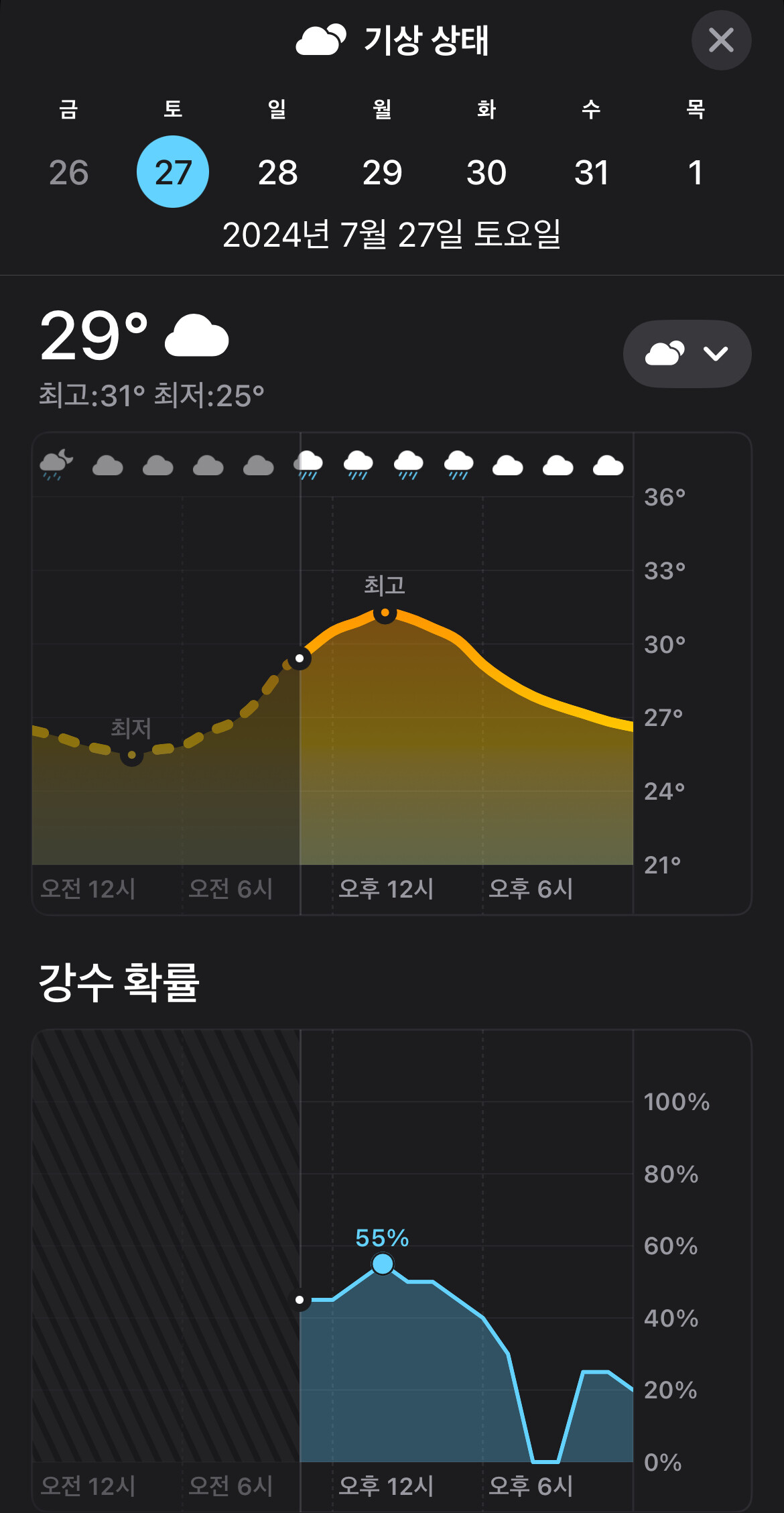Select Saturday the 27th
This screenshot has height=1513, width=784.
[173, 172]
